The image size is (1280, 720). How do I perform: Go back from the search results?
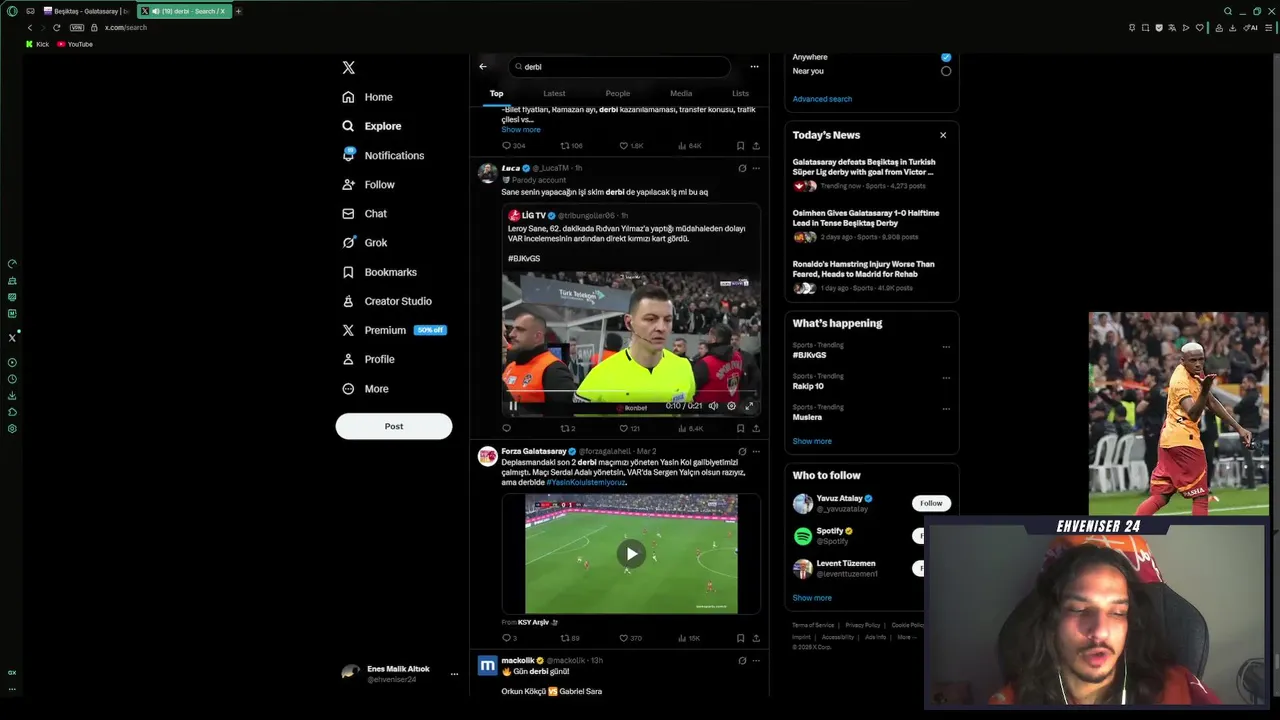point(483,67)
